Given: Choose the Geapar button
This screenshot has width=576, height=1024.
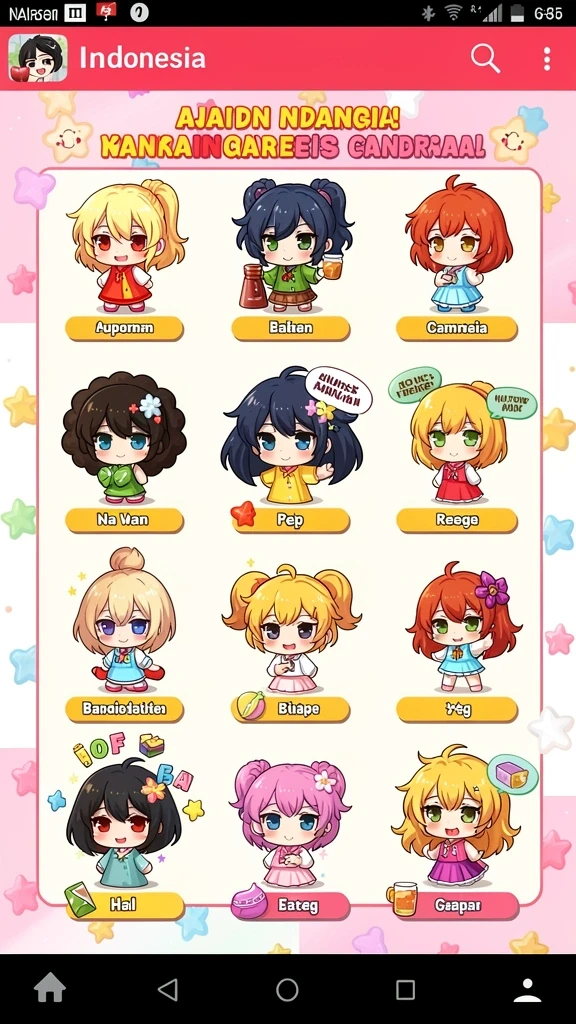Looking at the screenshot, I should click(456, 905).
